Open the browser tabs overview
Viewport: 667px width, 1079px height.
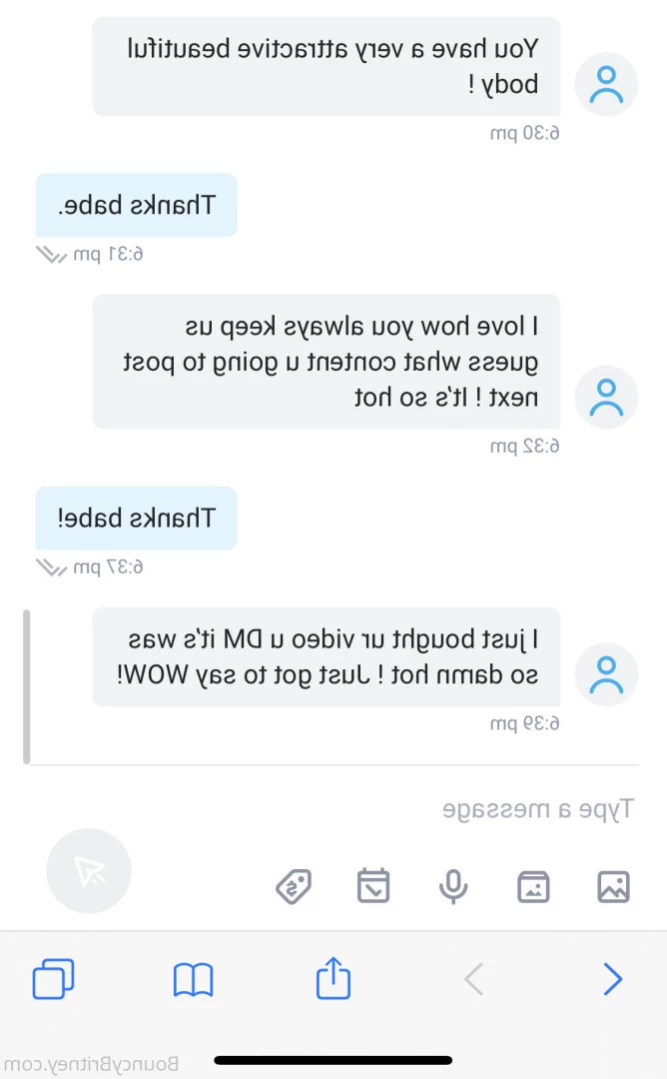(53, 979)
